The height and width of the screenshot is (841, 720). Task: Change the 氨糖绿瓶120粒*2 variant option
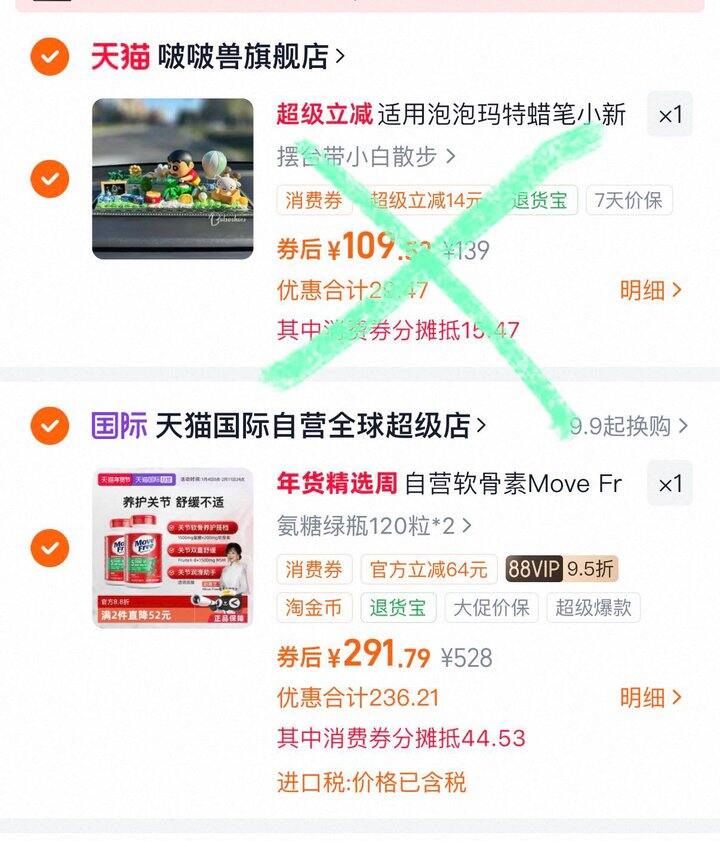pyautogui.click(x=374, y=526)
